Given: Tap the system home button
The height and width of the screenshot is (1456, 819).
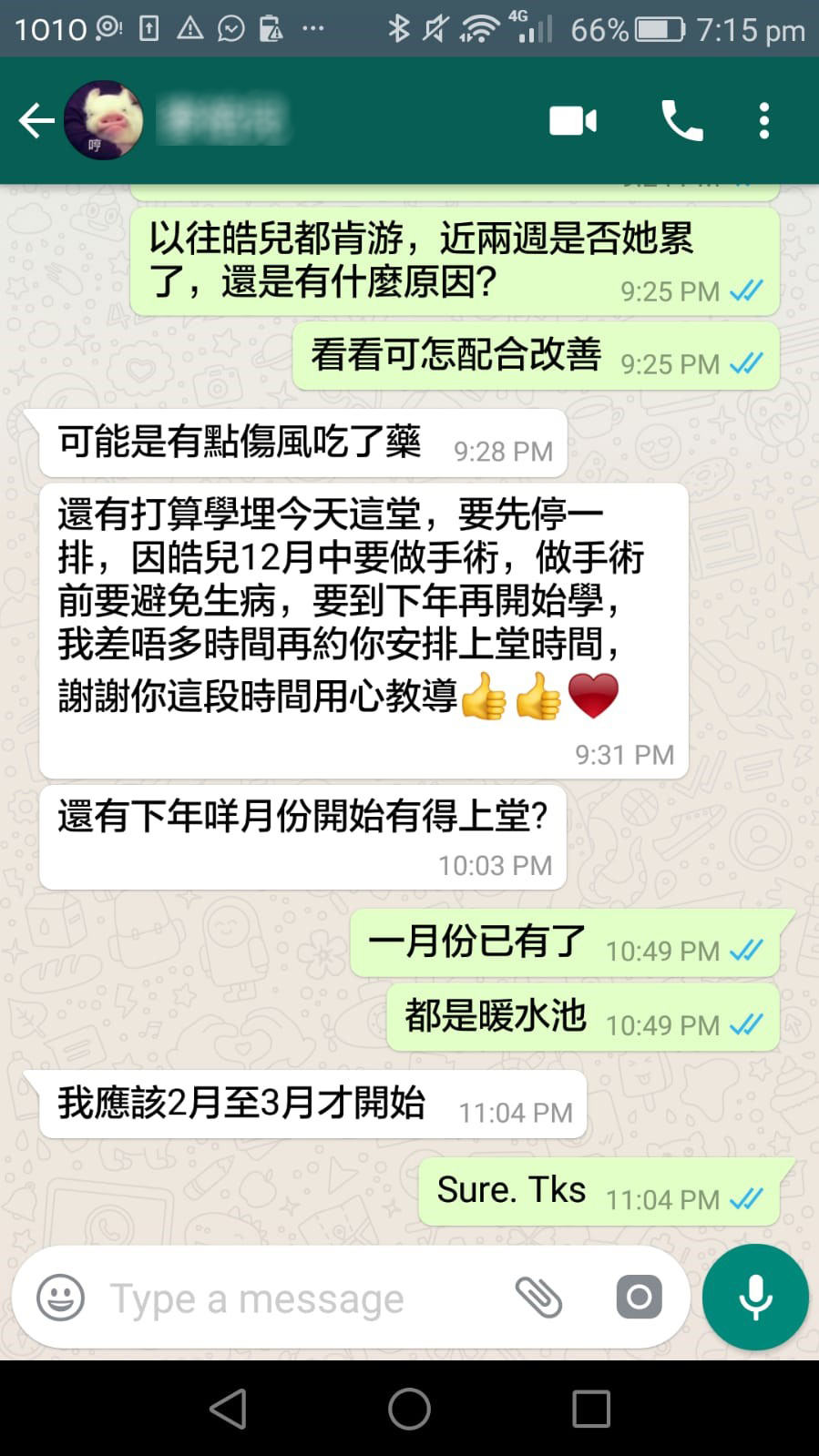Looking at the screenshot, I should click(409, 1409).
